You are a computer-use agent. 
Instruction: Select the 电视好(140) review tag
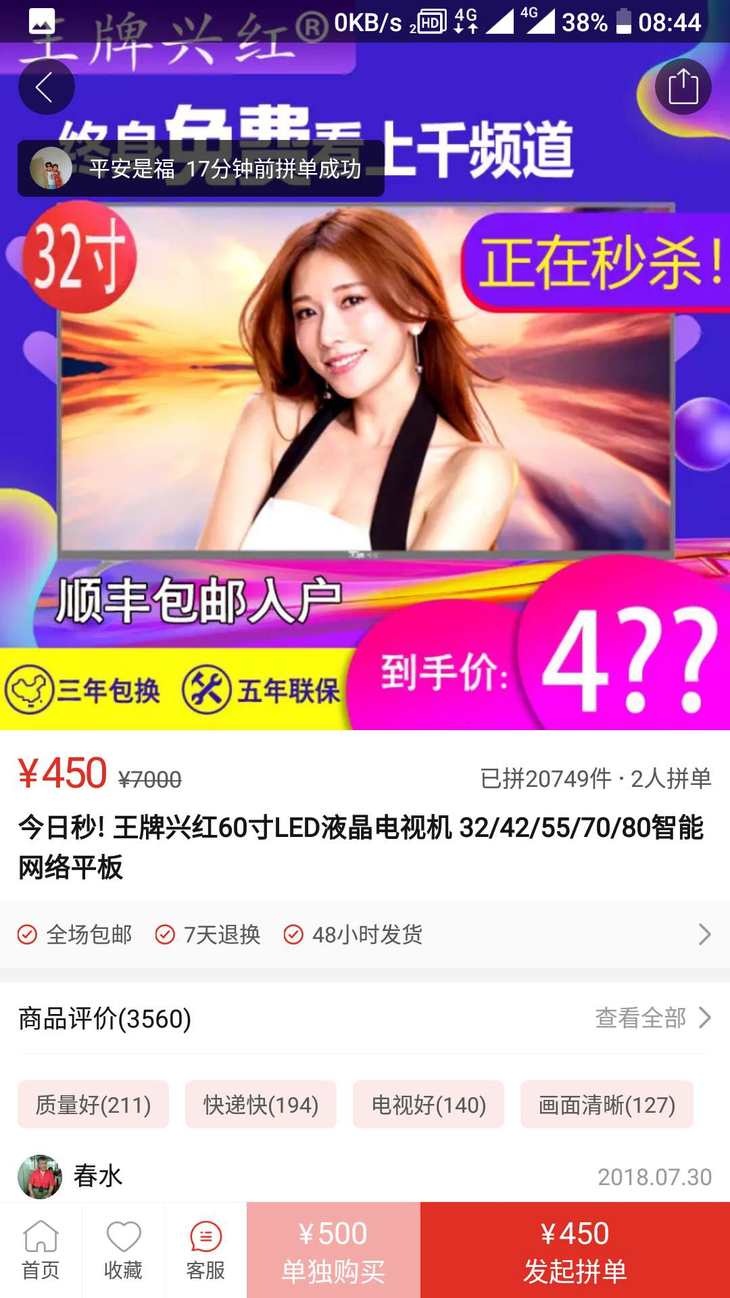(x=428, y=1105)
